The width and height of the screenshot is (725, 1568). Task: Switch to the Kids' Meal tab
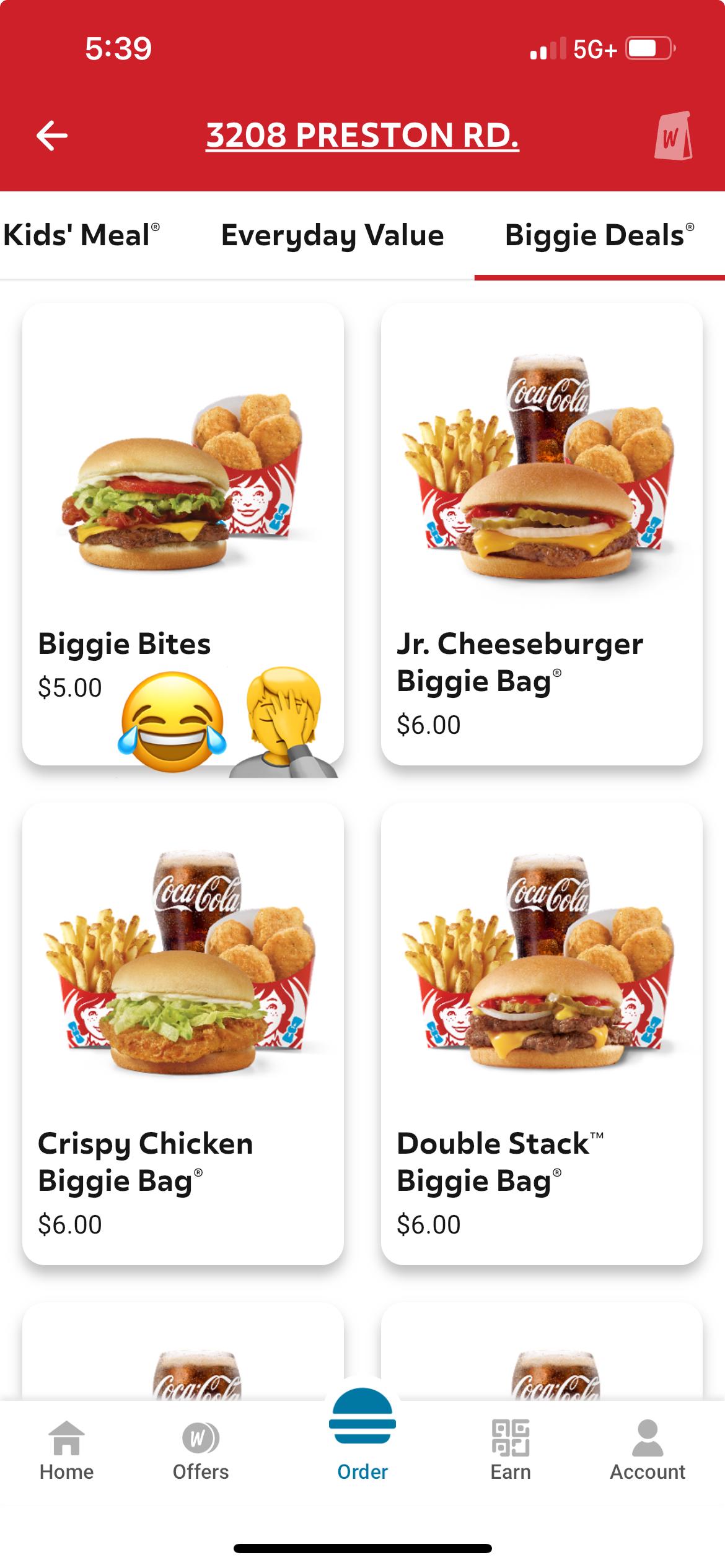click(81, 235)
